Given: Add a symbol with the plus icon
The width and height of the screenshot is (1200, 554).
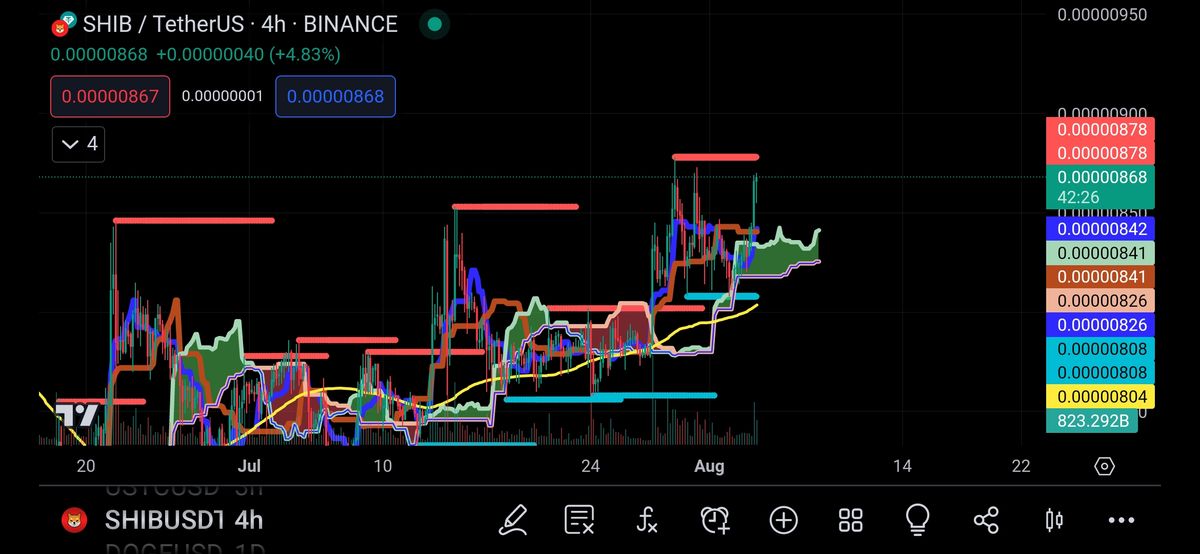Looking at the screenshot, I should pyautogui.click(x=783, y=519).
